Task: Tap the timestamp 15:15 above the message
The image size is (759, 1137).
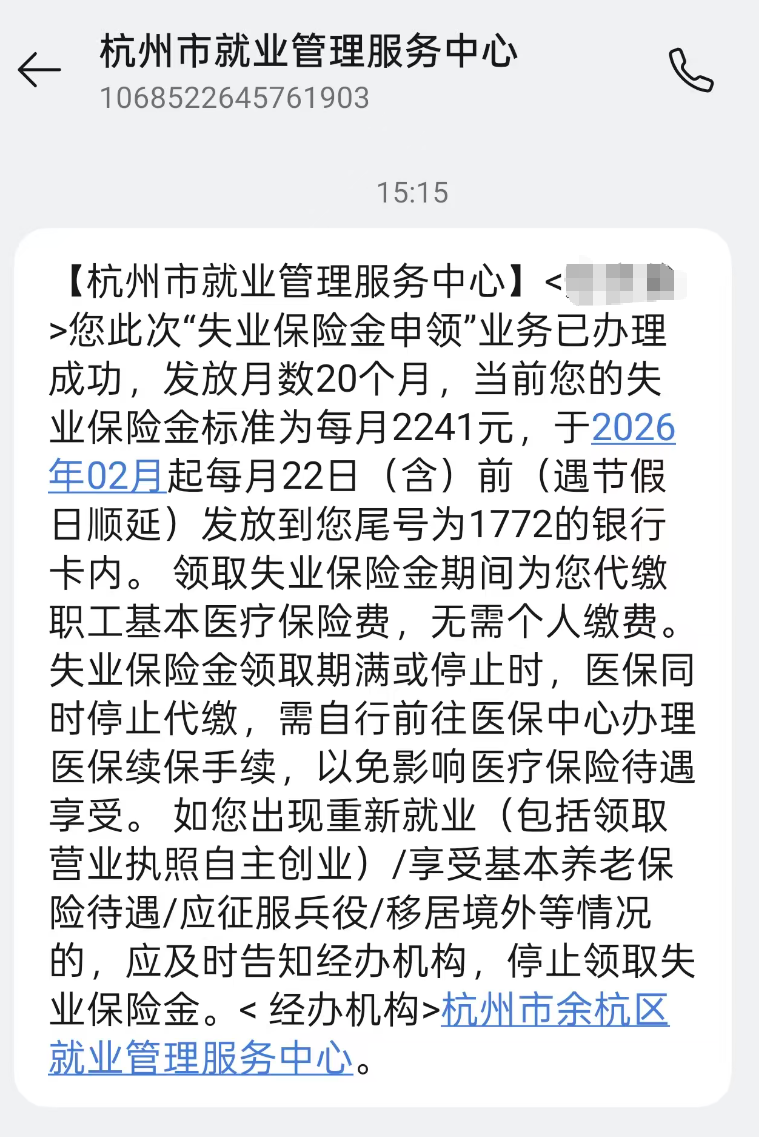Action: click(x=412, y=195)
